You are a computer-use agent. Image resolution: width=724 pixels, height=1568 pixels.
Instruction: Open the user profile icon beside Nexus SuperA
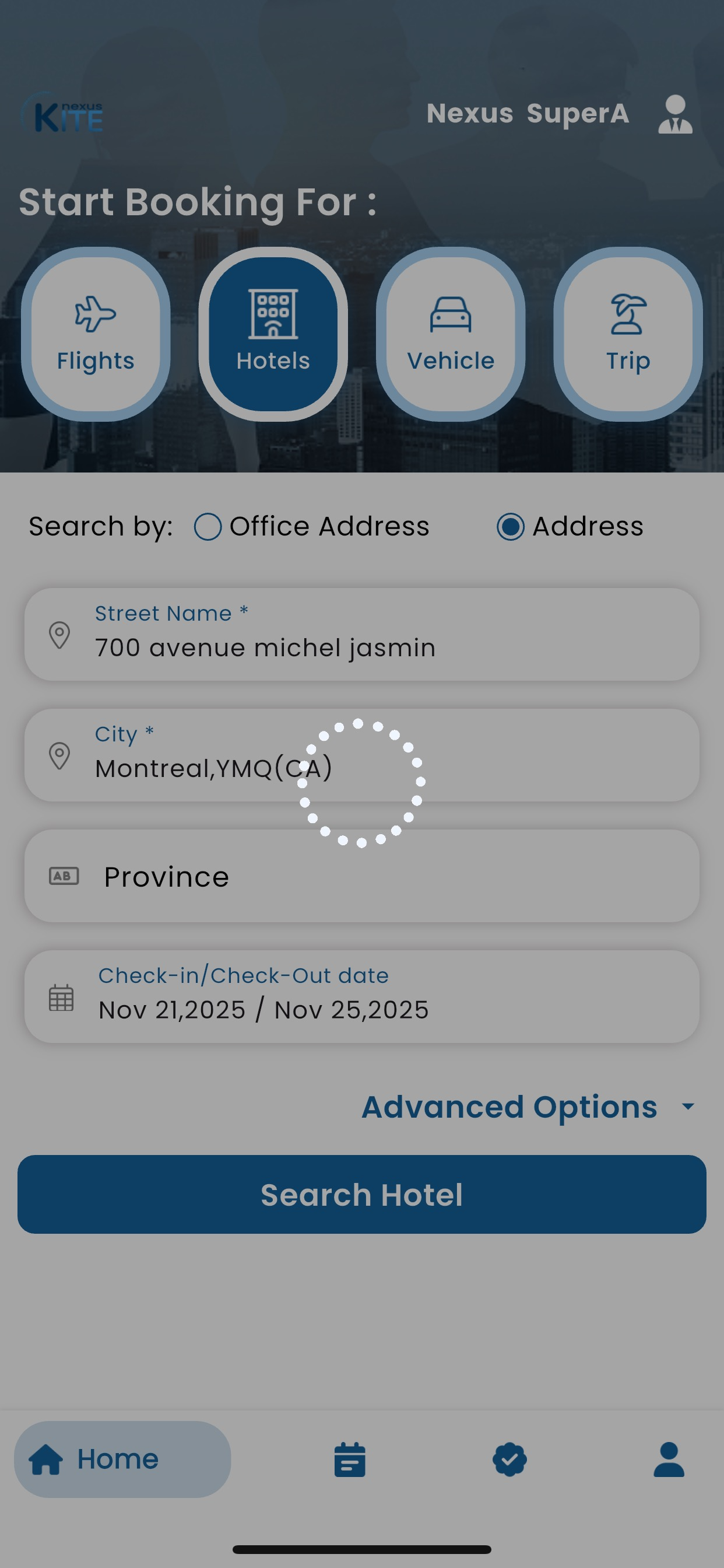[674, 114]
